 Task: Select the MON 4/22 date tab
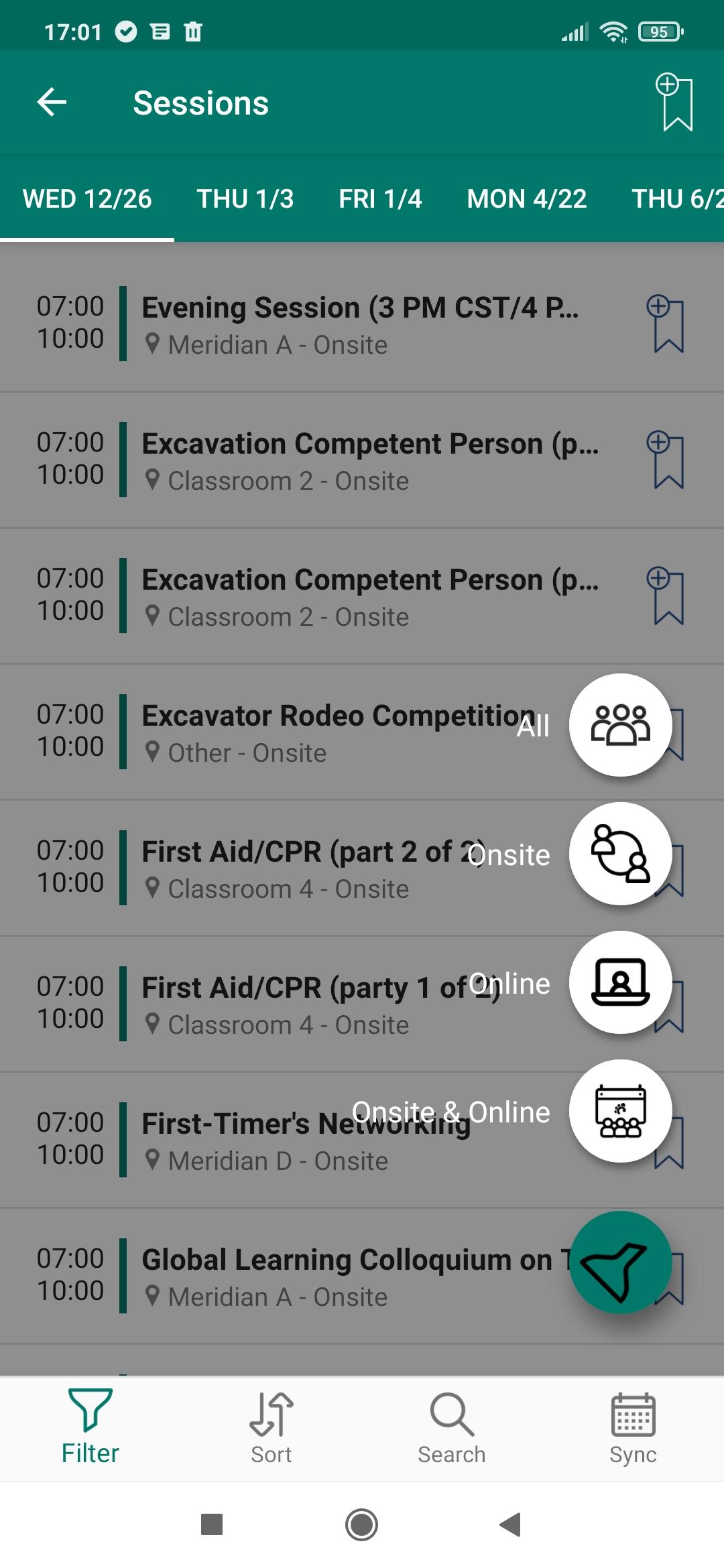click(x=527, y=198)
